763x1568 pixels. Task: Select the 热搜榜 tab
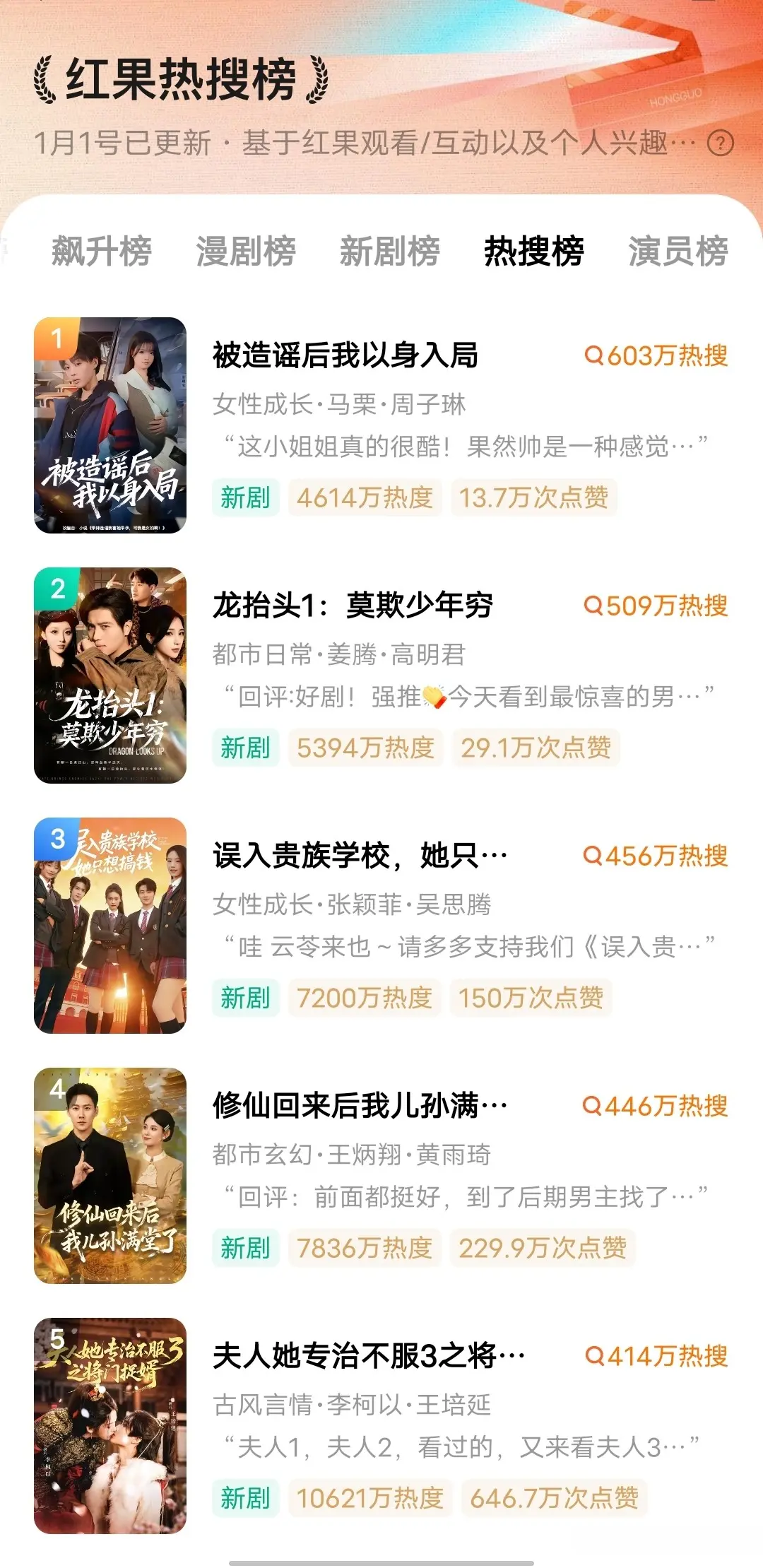tap(534, 251)
